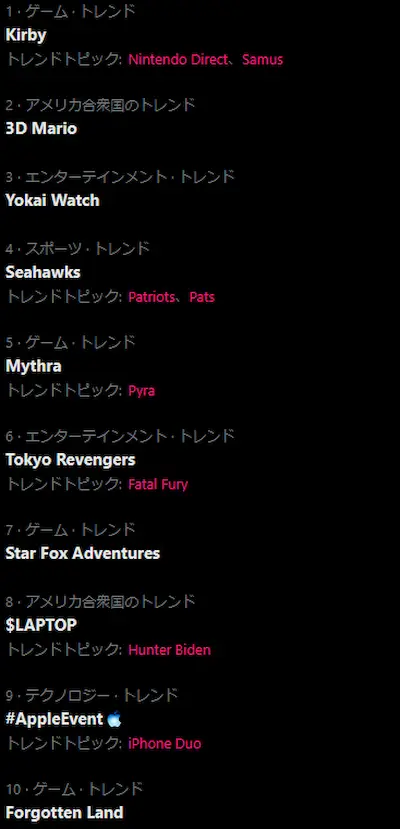Open the Pyra trend topic link
This screenshot has height=829, width=400.
(x=142, y=391)
